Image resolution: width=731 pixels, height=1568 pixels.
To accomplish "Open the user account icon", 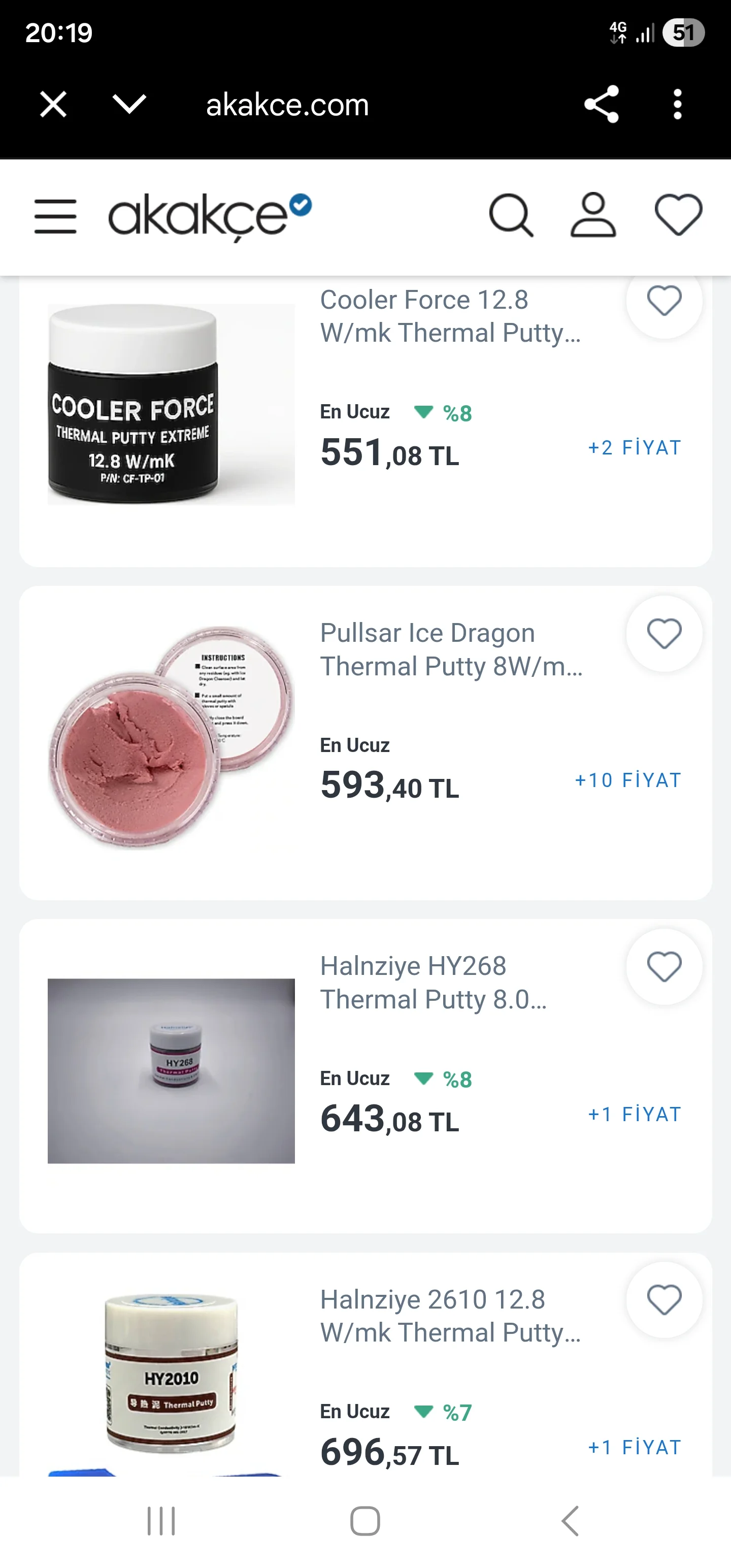I will 593,215.
